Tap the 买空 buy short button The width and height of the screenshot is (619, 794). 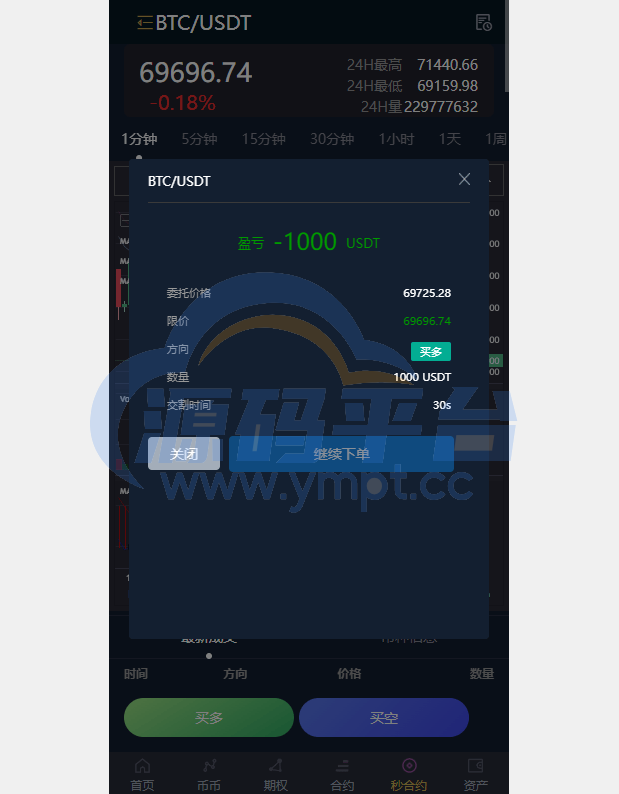[x=384, y=718]
